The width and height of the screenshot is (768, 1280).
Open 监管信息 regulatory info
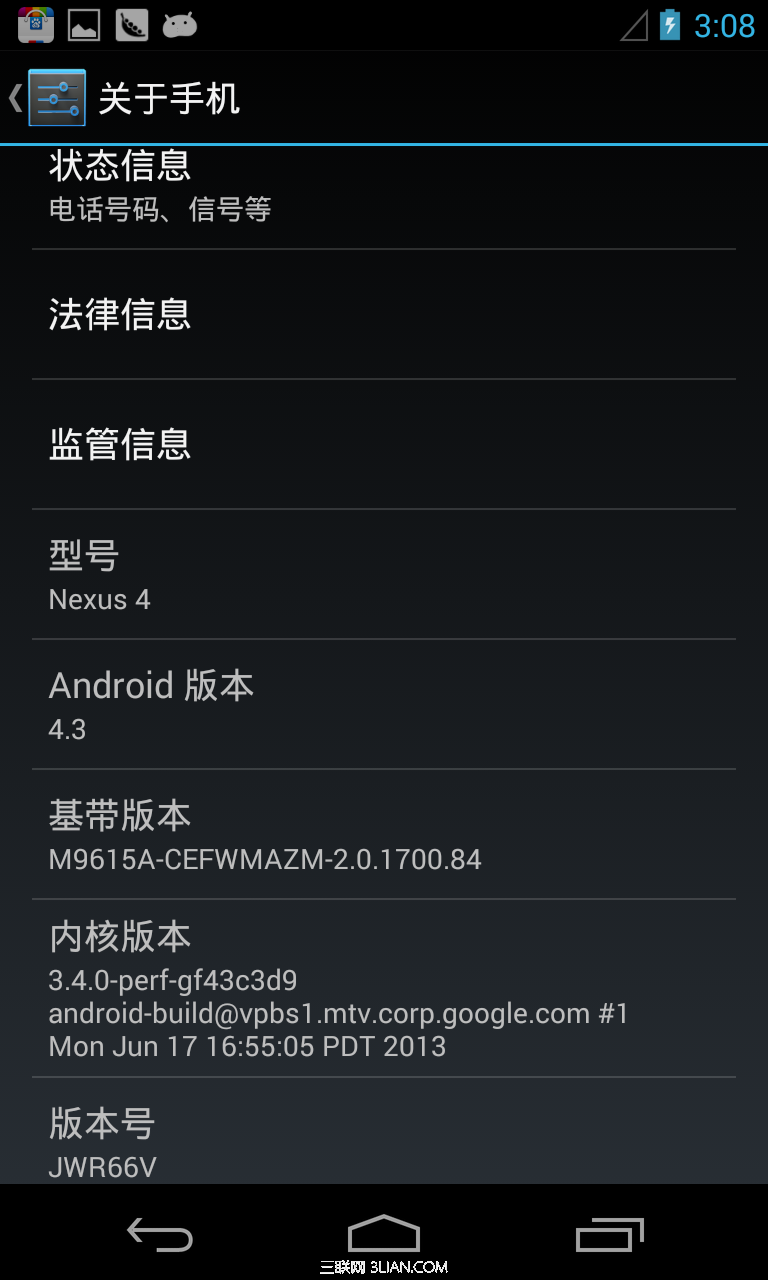pyautogui.click(x=383, y=444)
